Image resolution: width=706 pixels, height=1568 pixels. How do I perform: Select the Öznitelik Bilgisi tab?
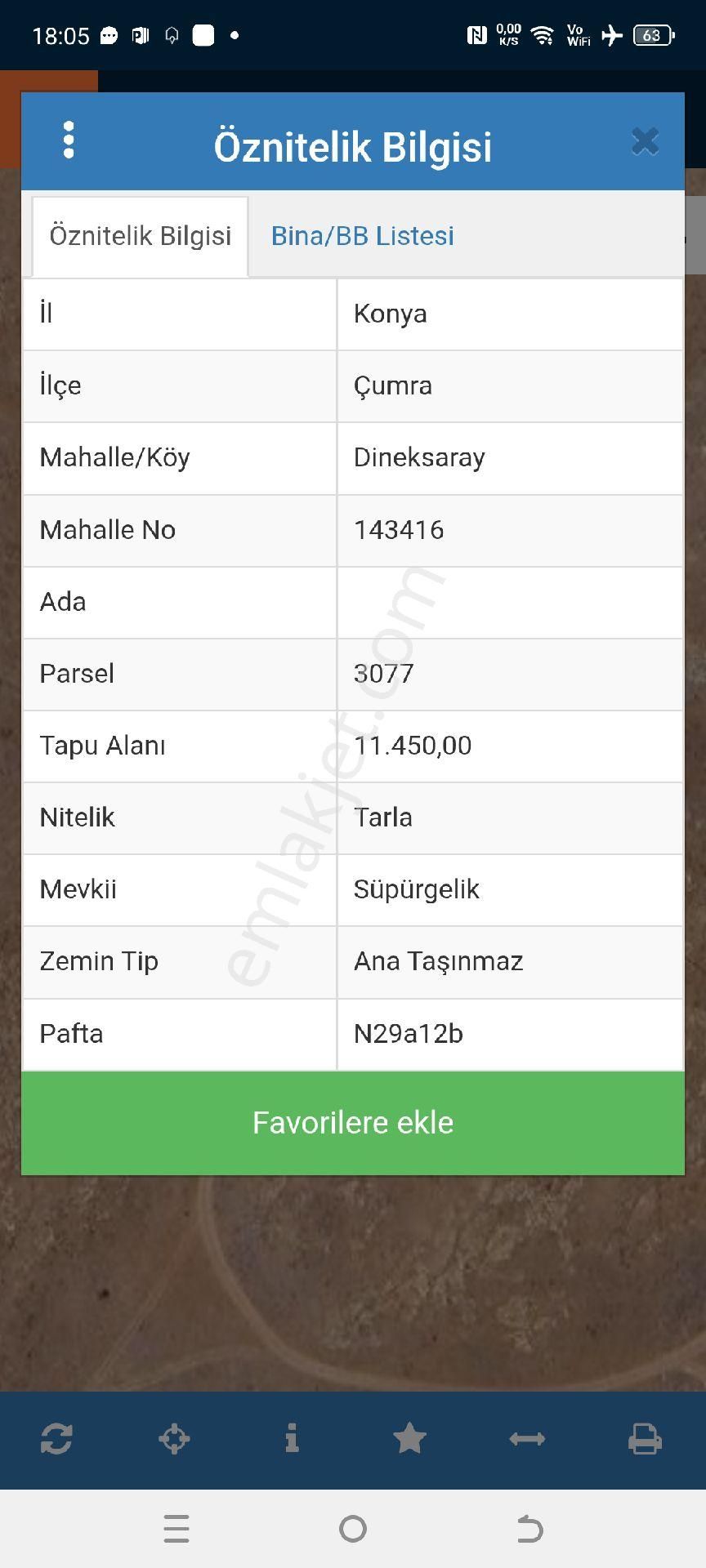click(x=139, y=236)
